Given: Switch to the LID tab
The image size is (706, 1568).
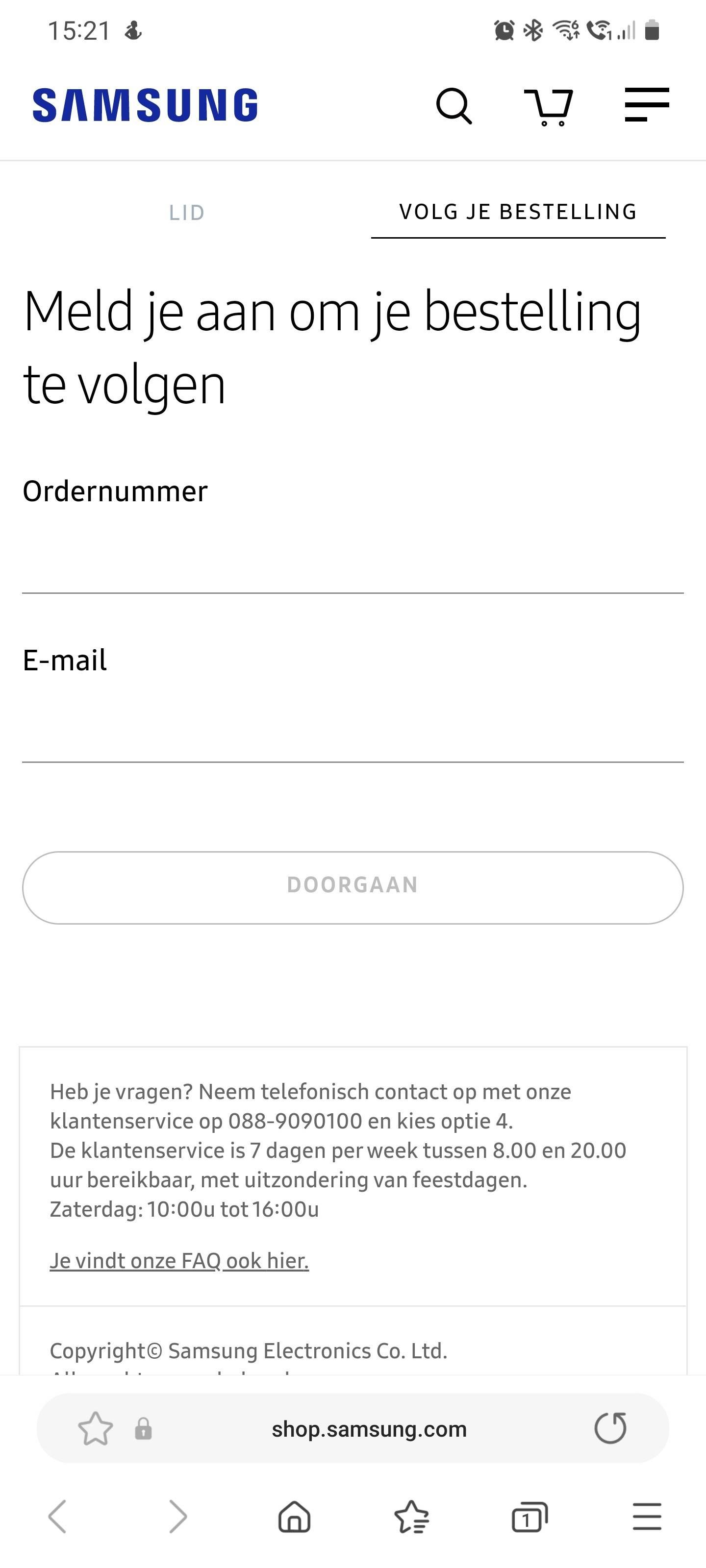Looking at the screenshot, I should [186, 213].
